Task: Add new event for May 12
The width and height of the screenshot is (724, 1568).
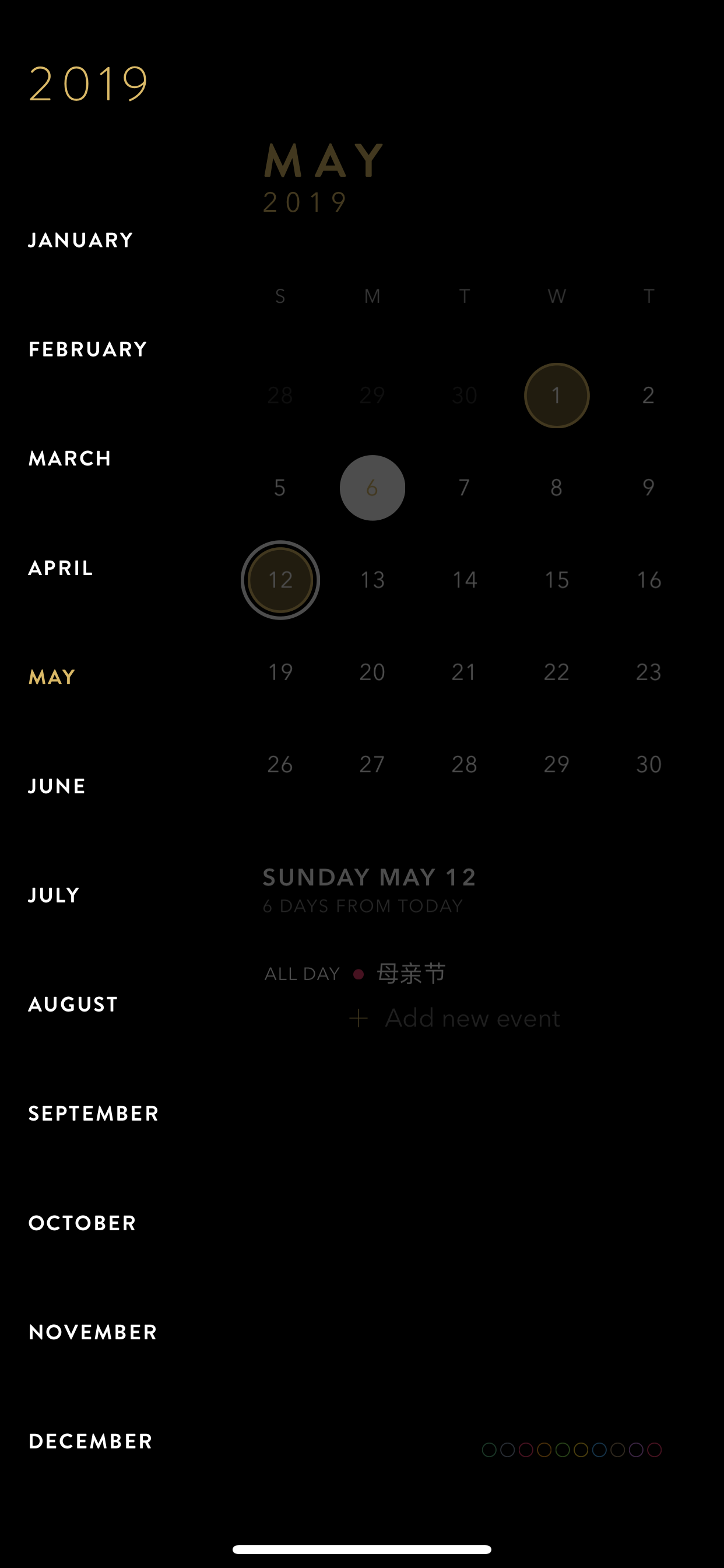Action: tap(455, 1019)
